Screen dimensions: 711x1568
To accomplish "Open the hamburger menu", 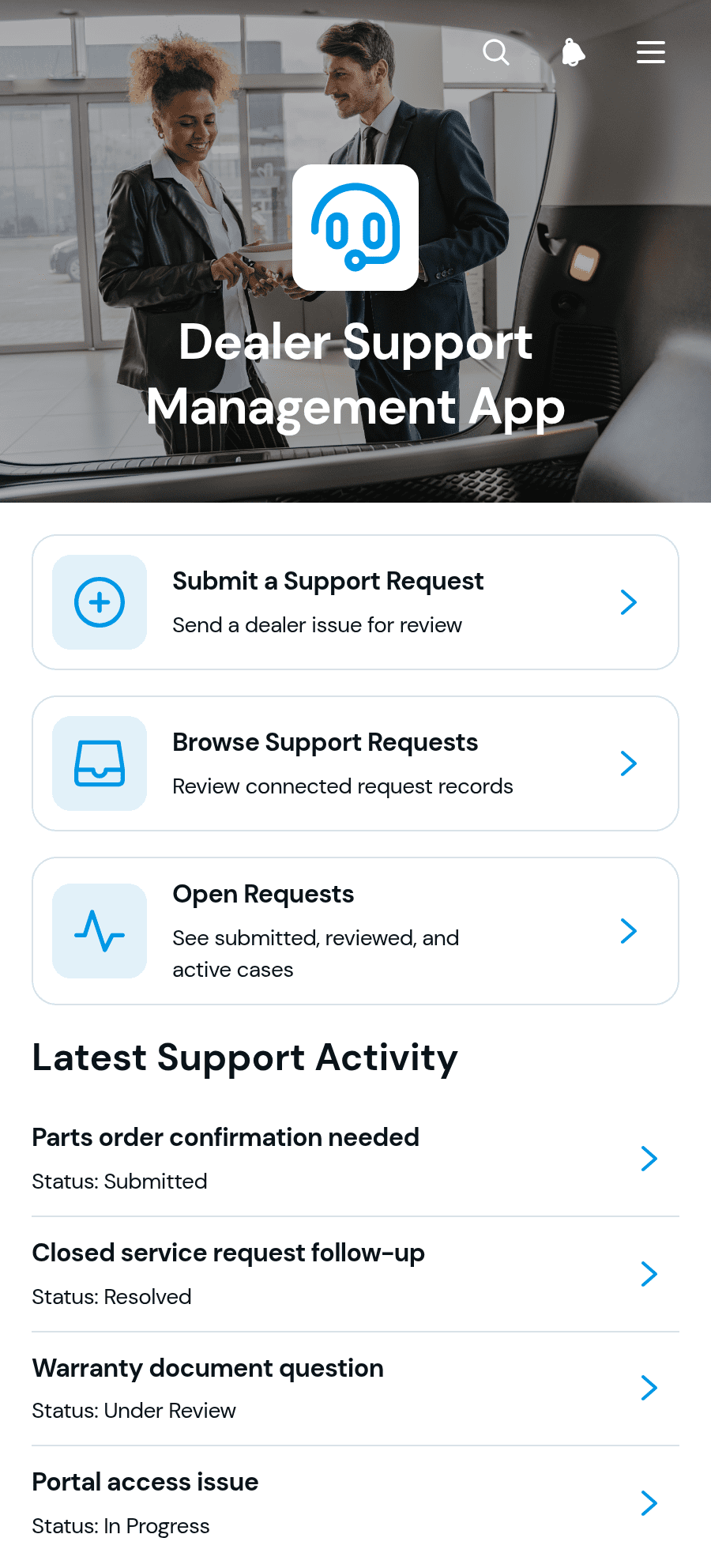I will point(651,52).
